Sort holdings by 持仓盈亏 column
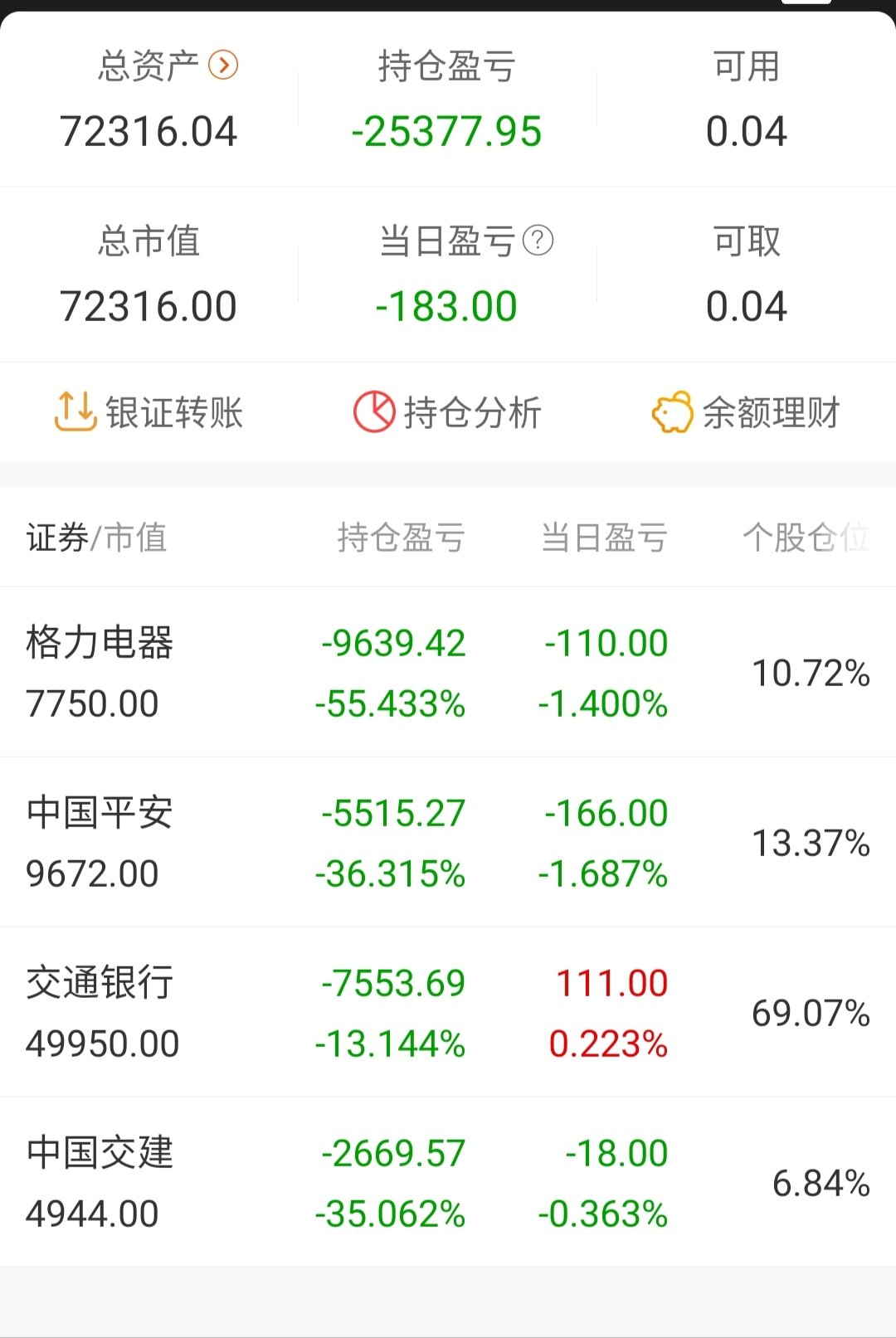This screenshot has height=1338, width=896. (401, 538)
